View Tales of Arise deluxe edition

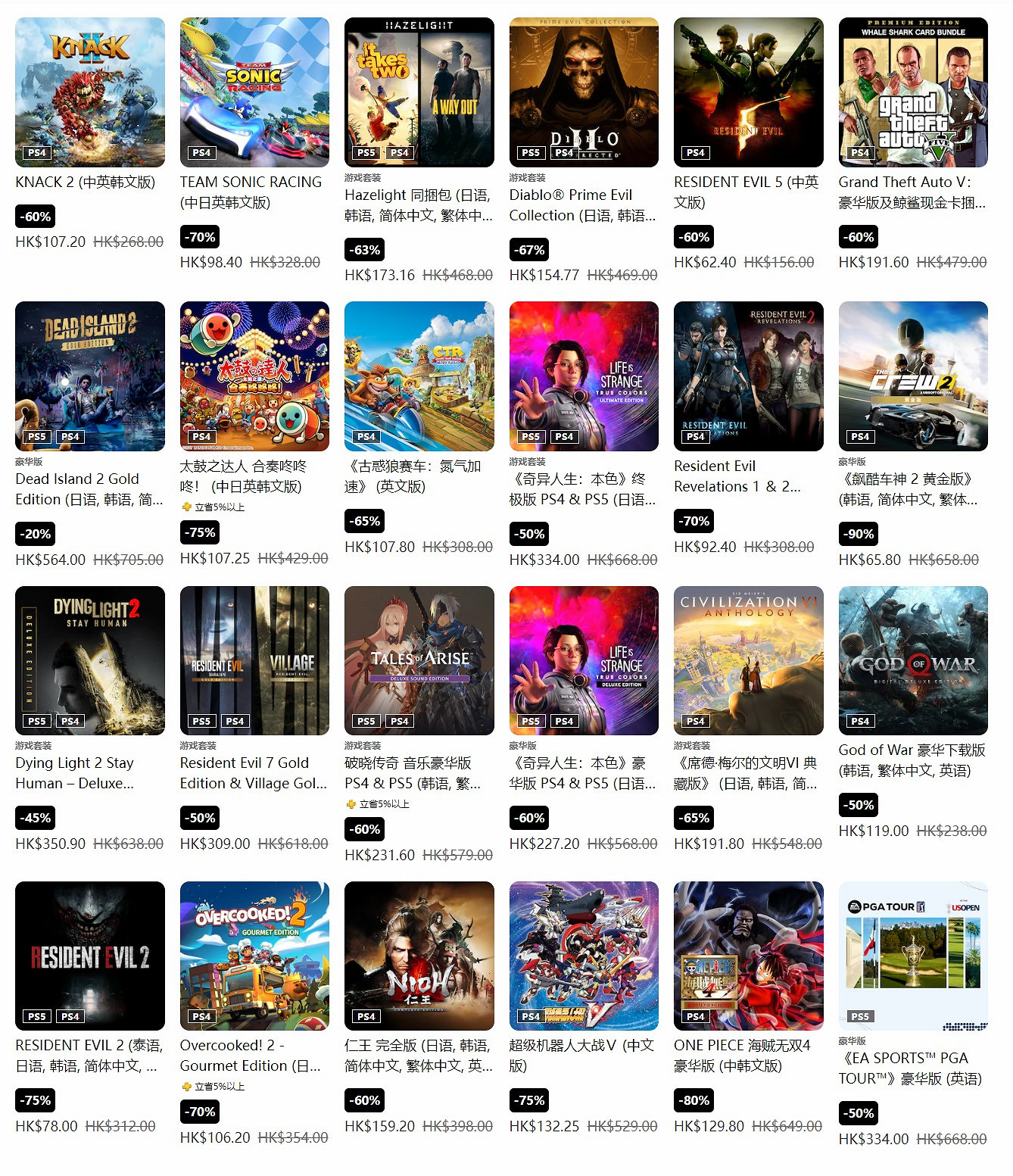pos(419,660)
